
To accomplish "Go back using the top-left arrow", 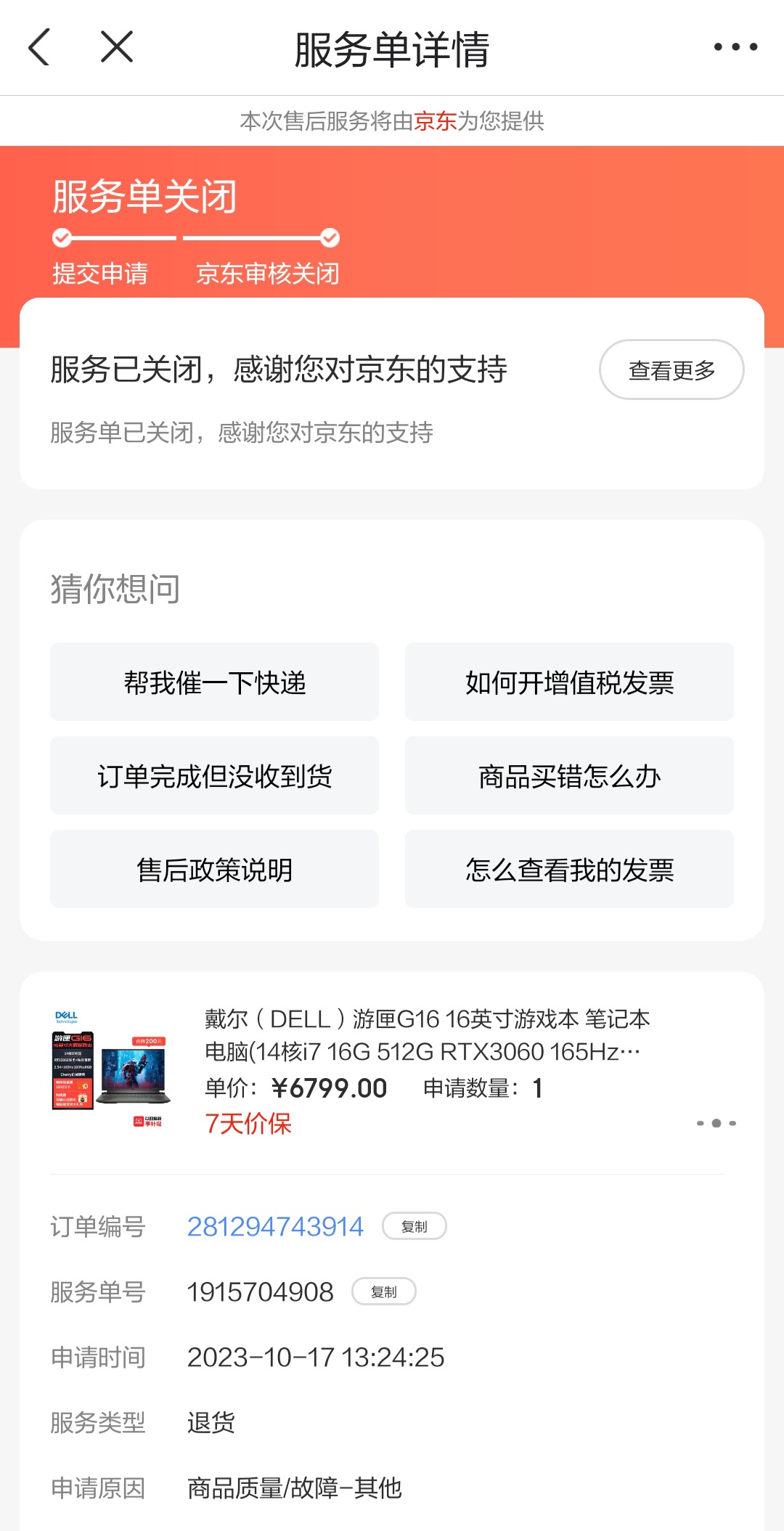I will pos(39,48).
